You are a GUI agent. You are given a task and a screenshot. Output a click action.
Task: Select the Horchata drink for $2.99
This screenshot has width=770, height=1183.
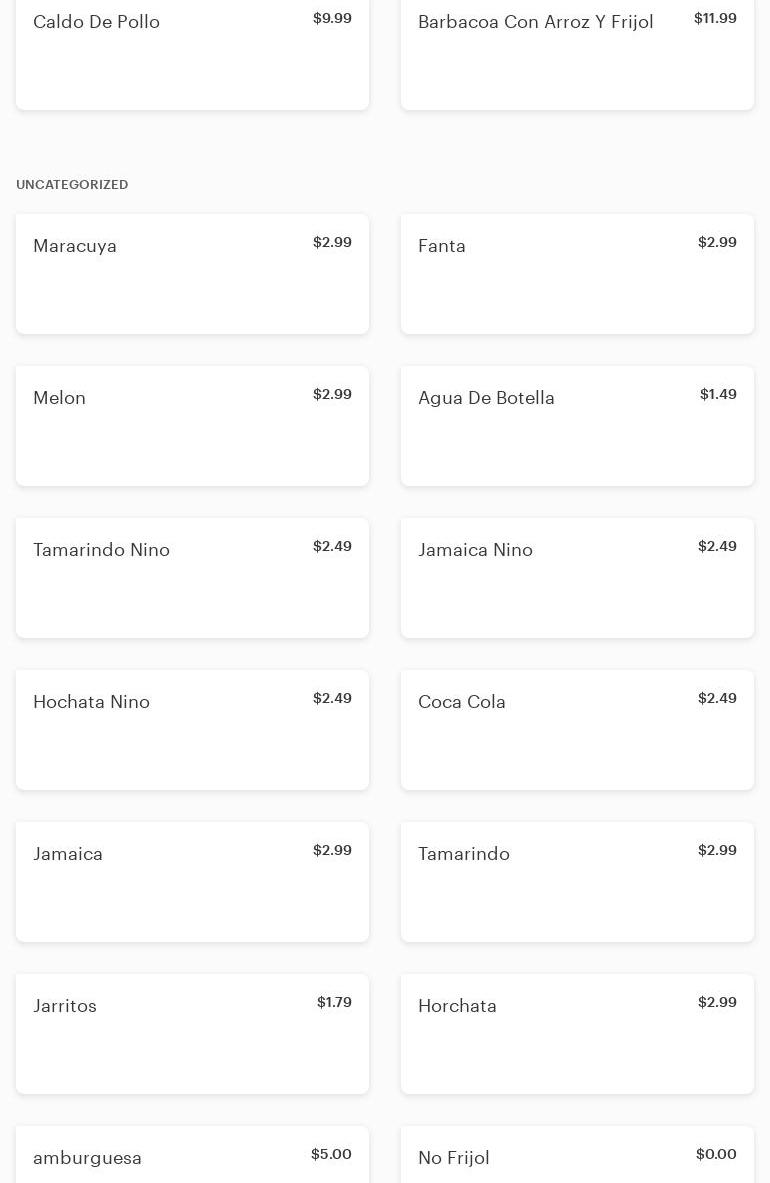577,1034
